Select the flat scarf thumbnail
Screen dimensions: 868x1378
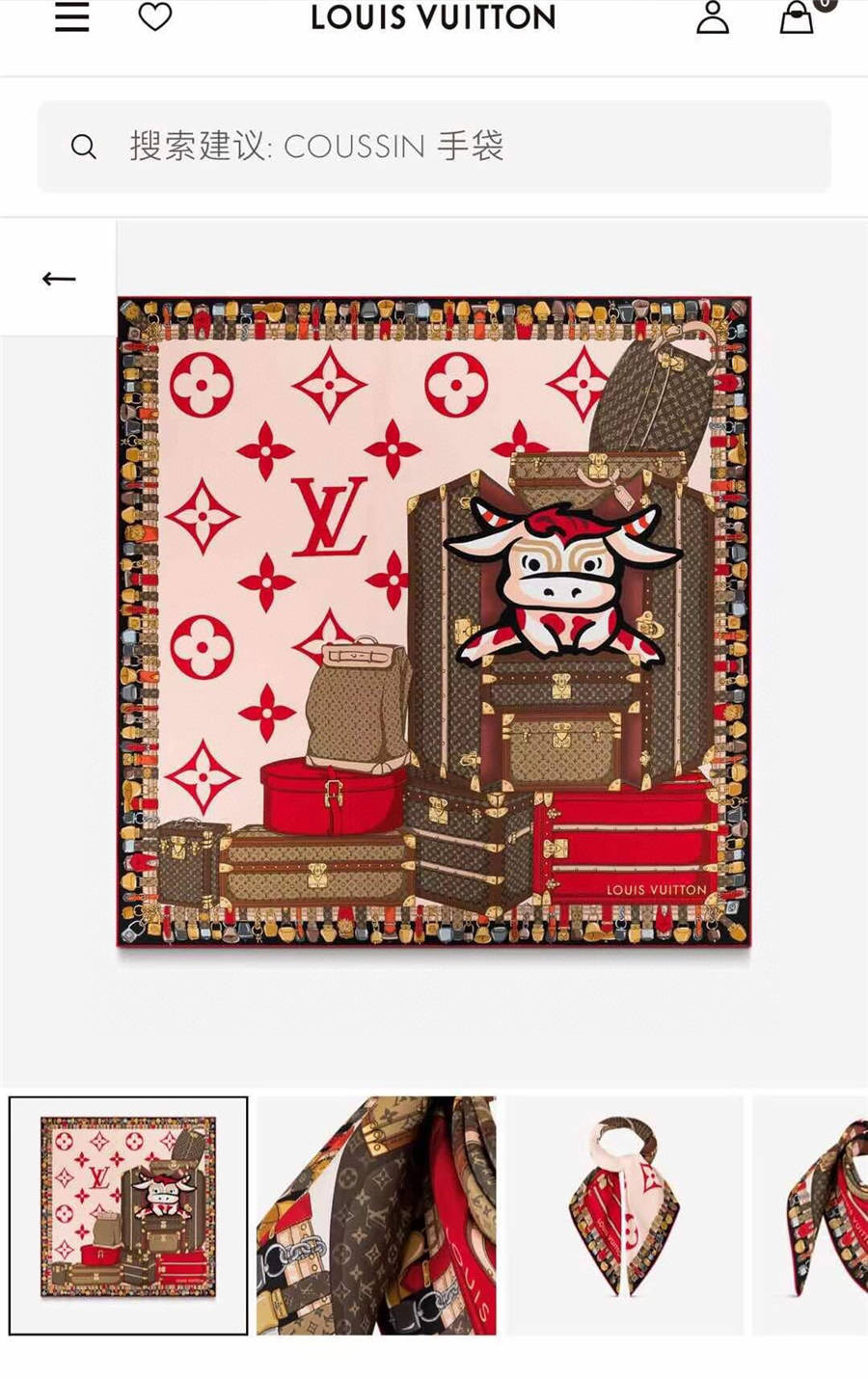tap(128, 1215)
